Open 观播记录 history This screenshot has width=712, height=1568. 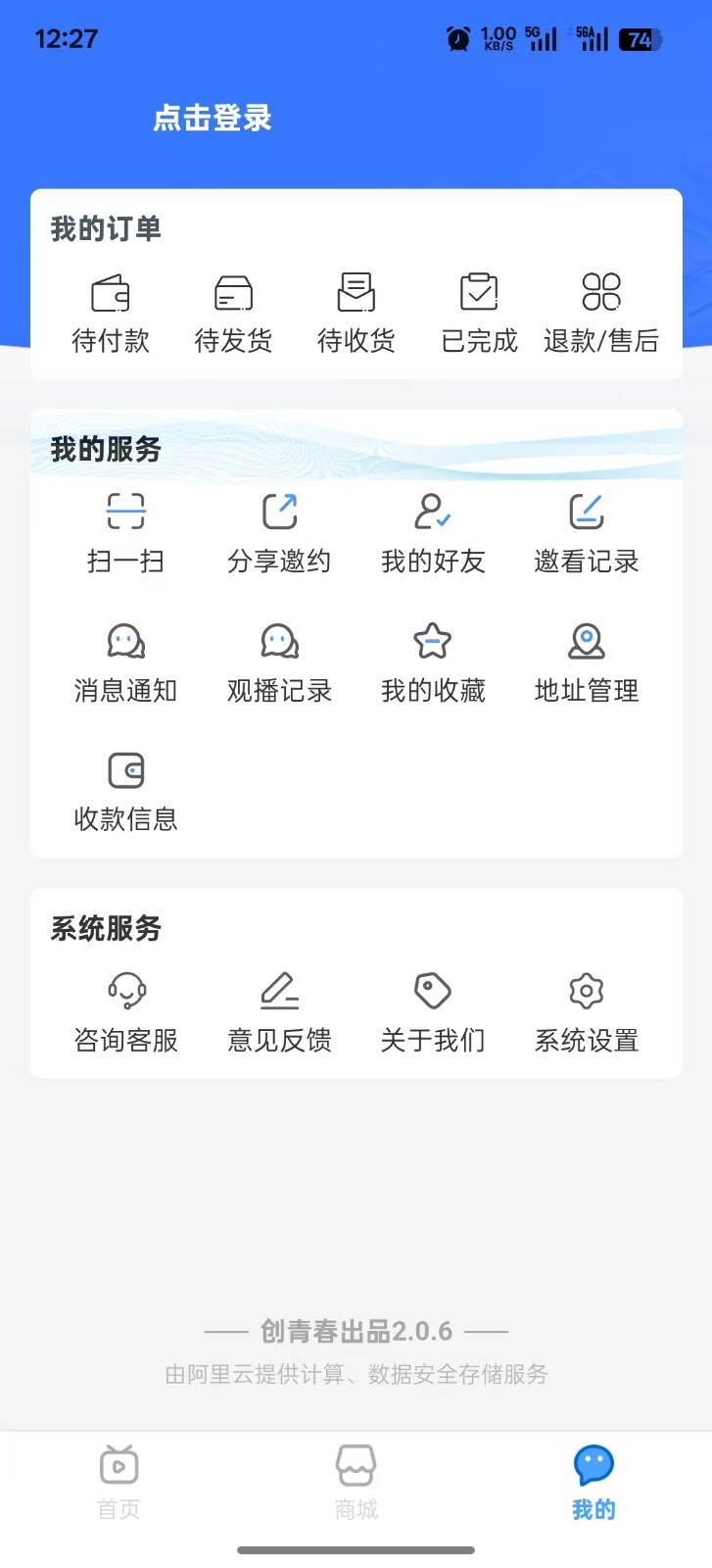click(279, 662)
